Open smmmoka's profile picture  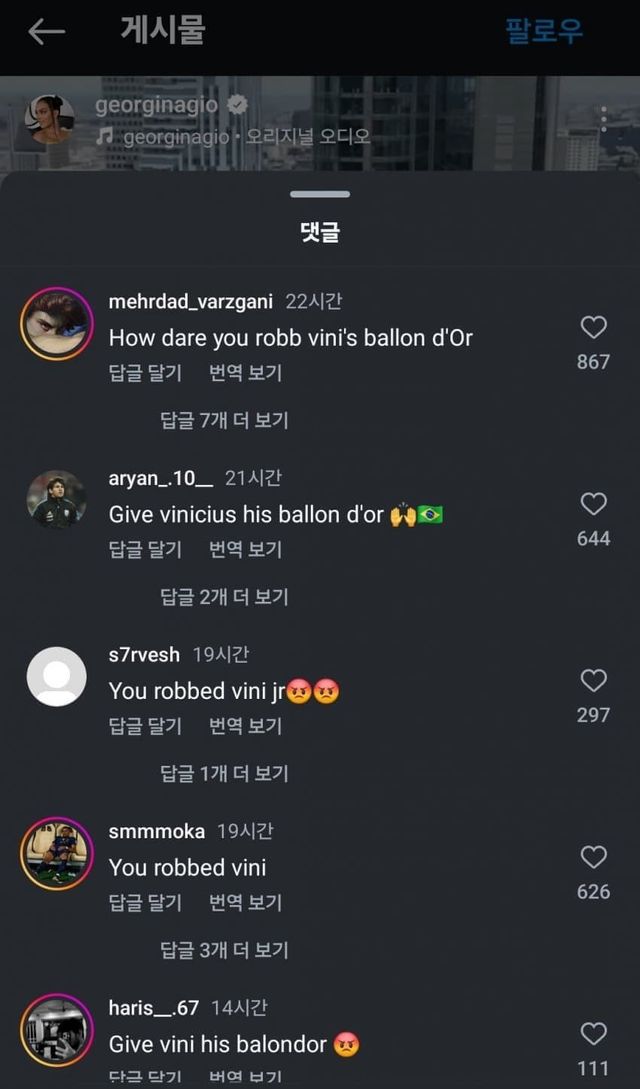pyautogui.click(x=56, y=854)
